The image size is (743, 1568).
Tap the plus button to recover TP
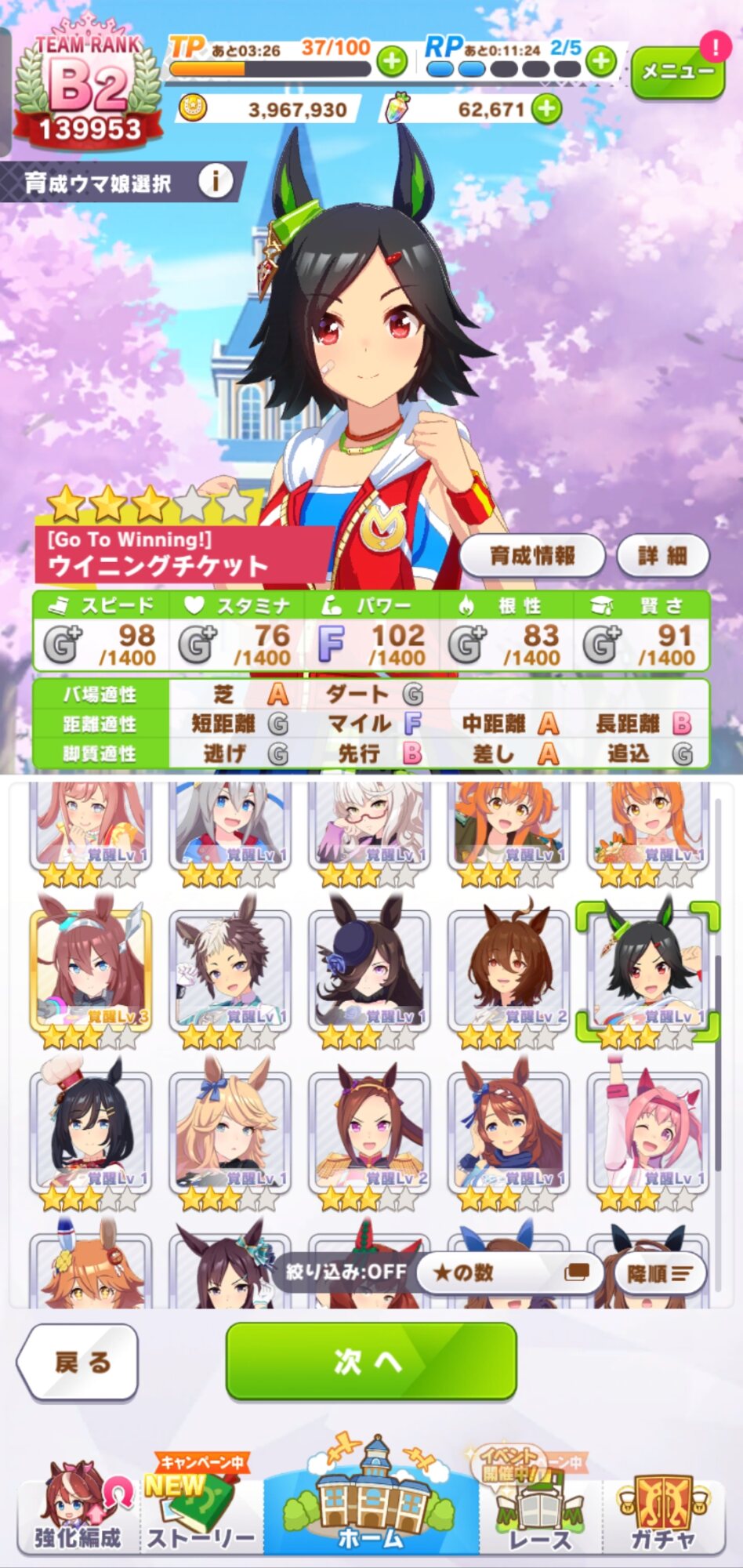tap(392, 60)
